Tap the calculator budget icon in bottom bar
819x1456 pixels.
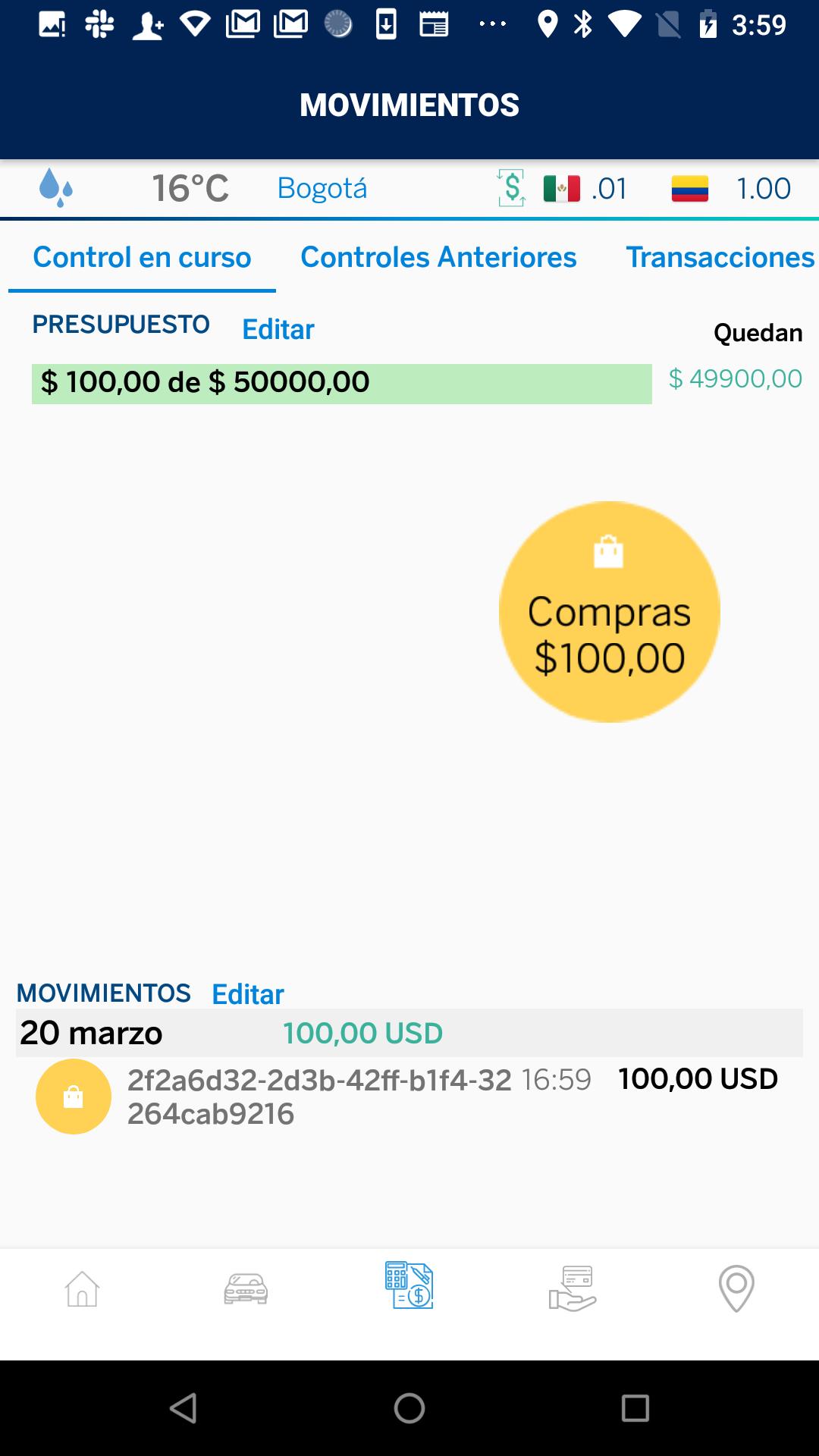[x=409, y=1286]
